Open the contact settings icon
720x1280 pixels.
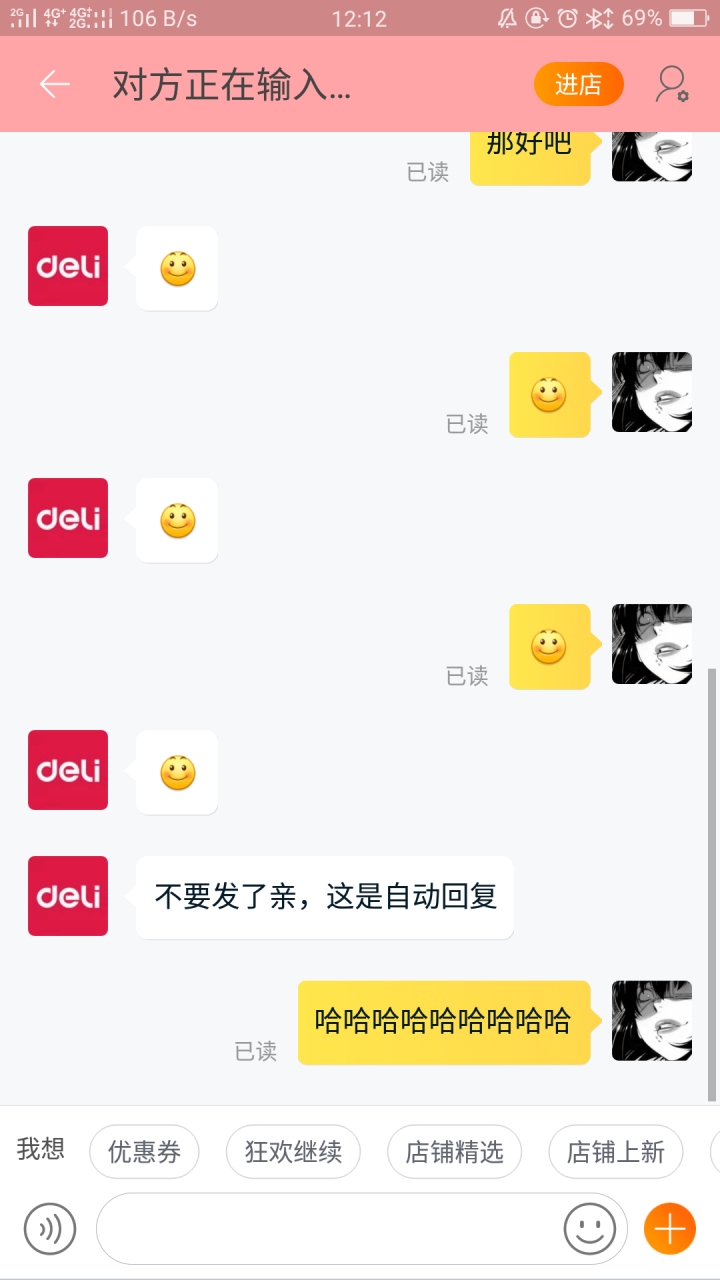click(x=671, y=85)
